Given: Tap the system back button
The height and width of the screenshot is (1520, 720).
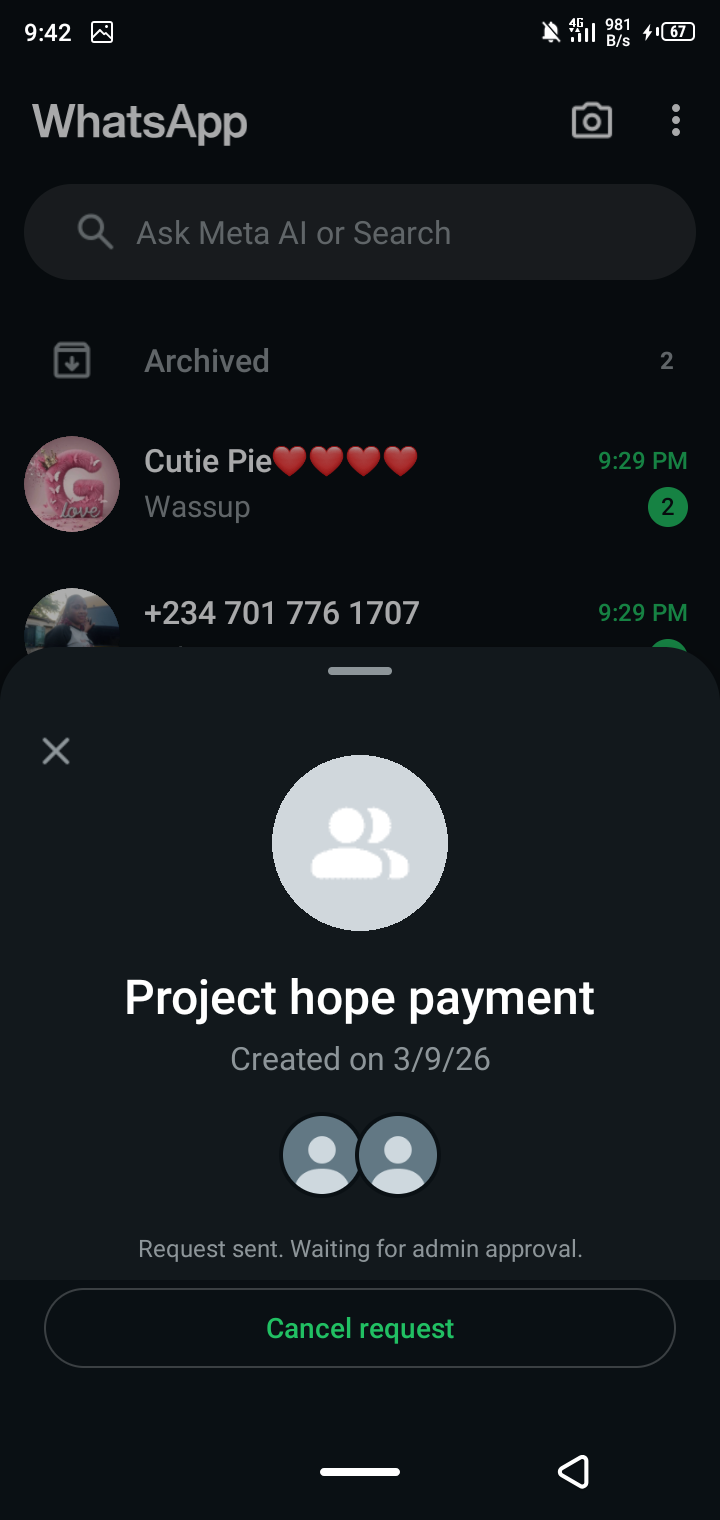Looking at the screenshot, I should (573, 1472).
